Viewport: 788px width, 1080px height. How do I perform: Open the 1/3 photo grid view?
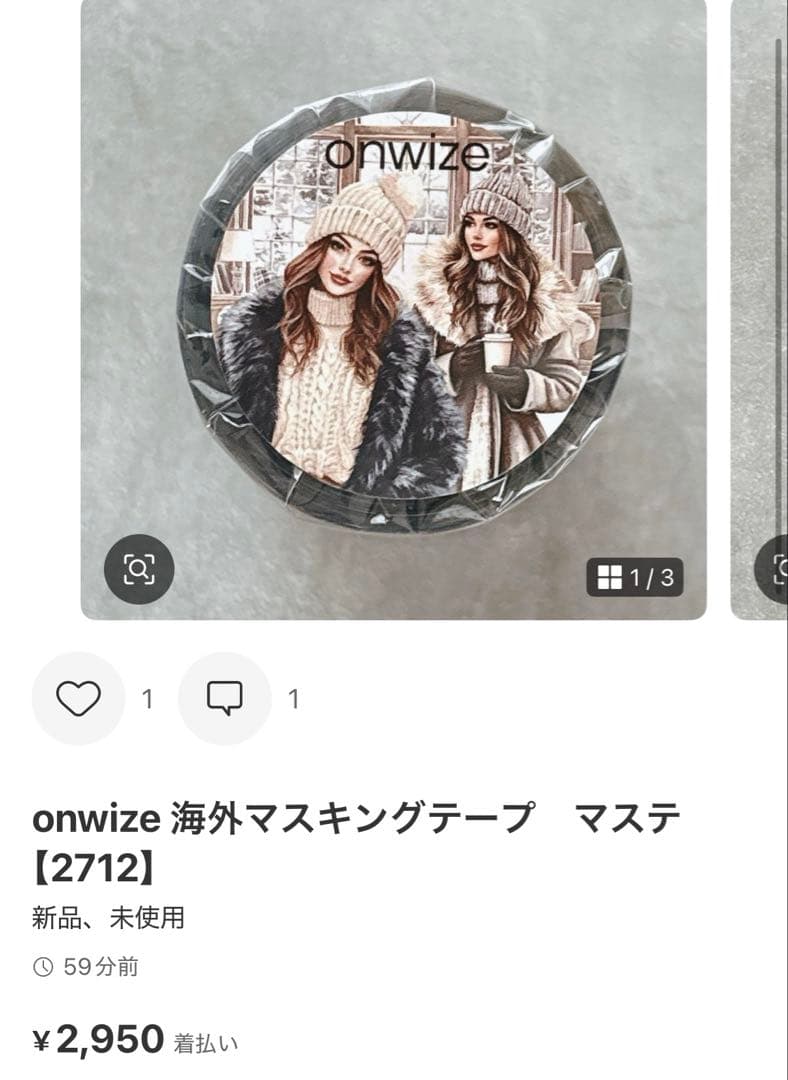click(x=635, y=577)
